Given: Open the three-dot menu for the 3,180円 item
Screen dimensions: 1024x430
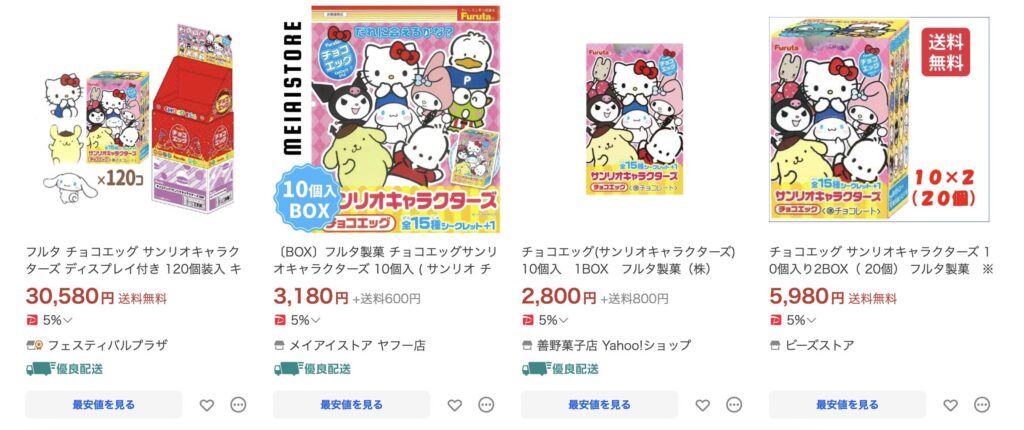Looking at the screenshot, I should 486,405.
